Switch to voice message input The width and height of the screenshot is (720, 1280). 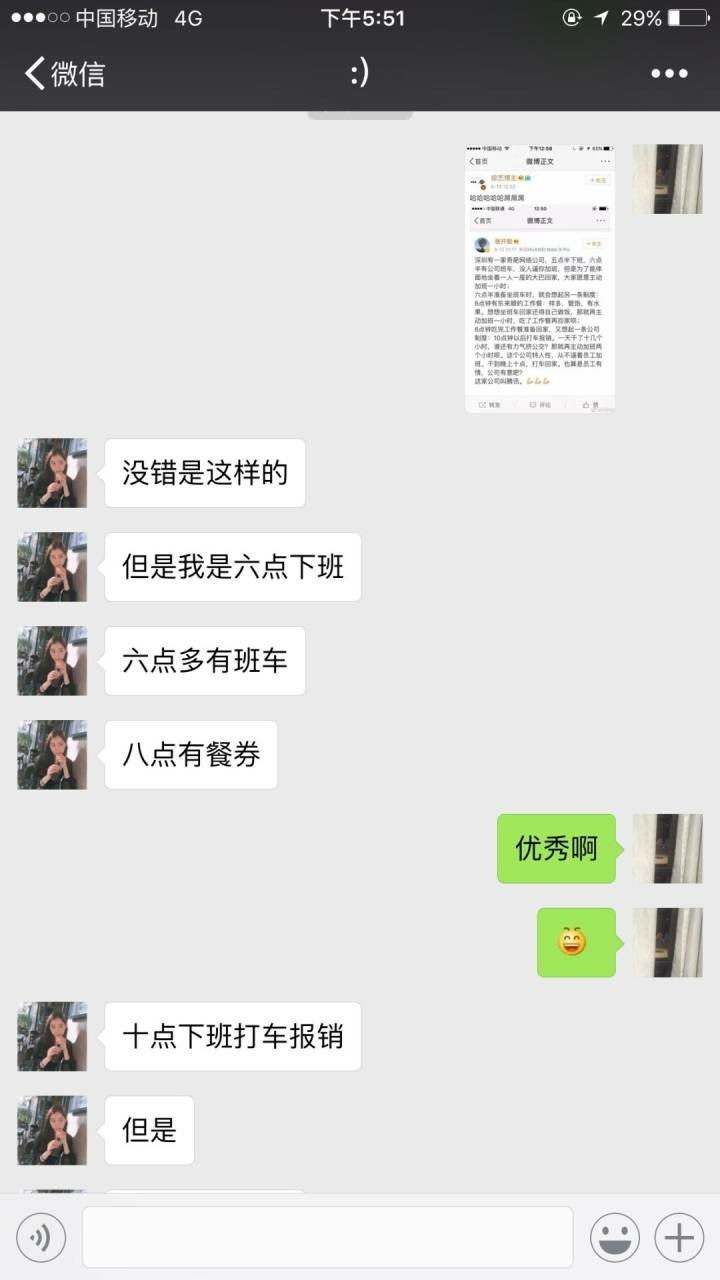tap(41, 1238)
